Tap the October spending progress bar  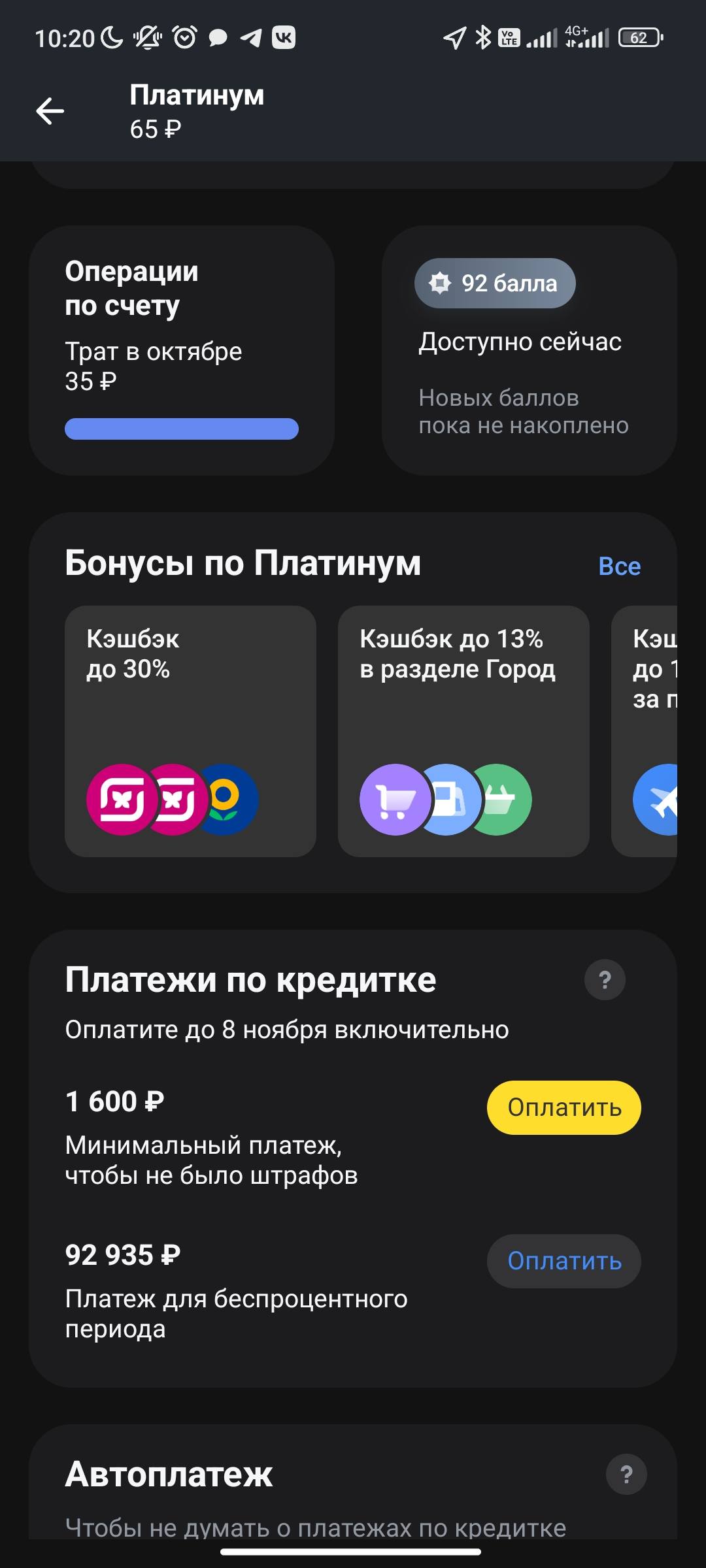point(181,429)
